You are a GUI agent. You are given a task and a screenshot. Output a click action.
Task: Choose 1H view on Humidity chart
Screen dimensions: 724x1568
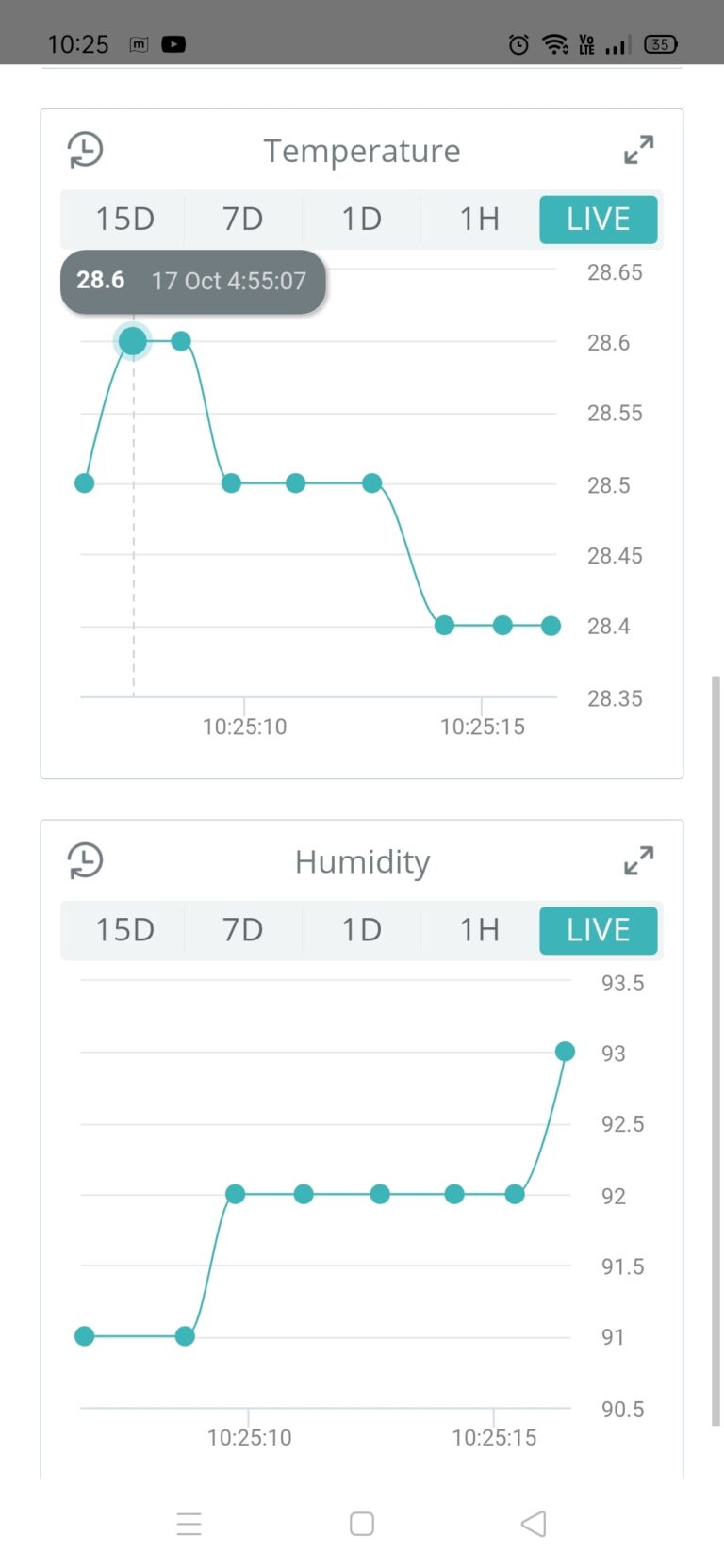[479, 930]
